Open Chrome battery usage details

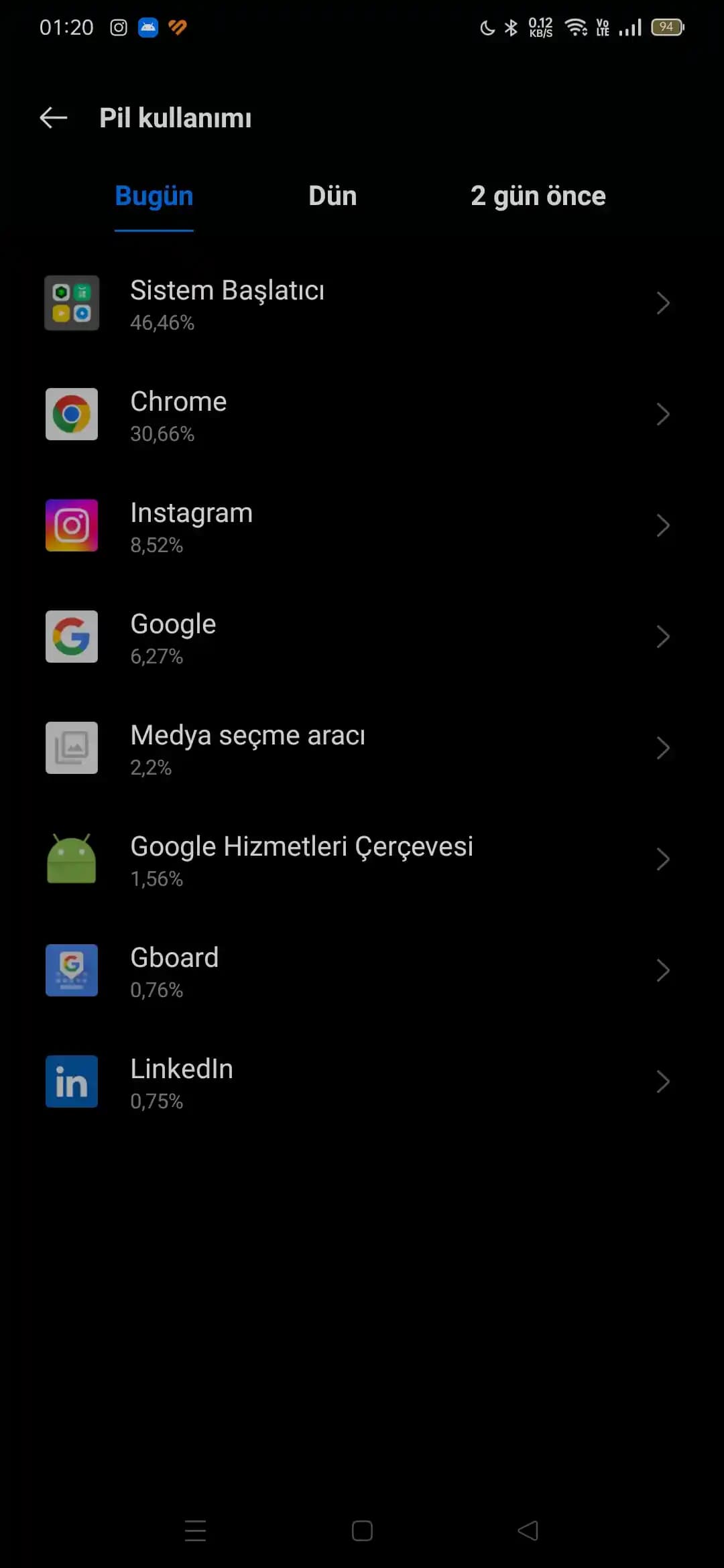(x=362, y=415)
